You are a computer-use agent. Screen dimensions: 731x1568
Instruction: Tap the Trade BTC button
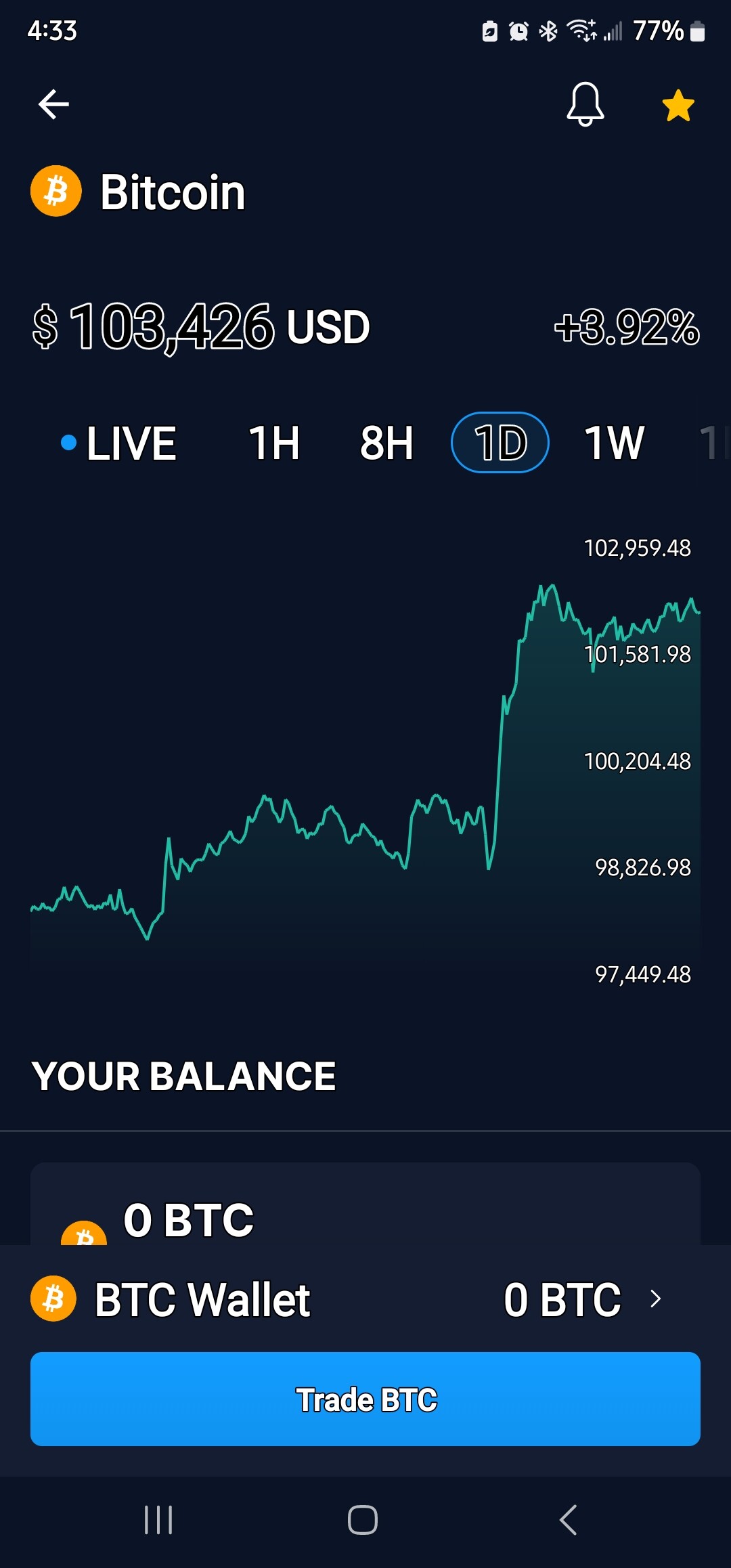365,1399
